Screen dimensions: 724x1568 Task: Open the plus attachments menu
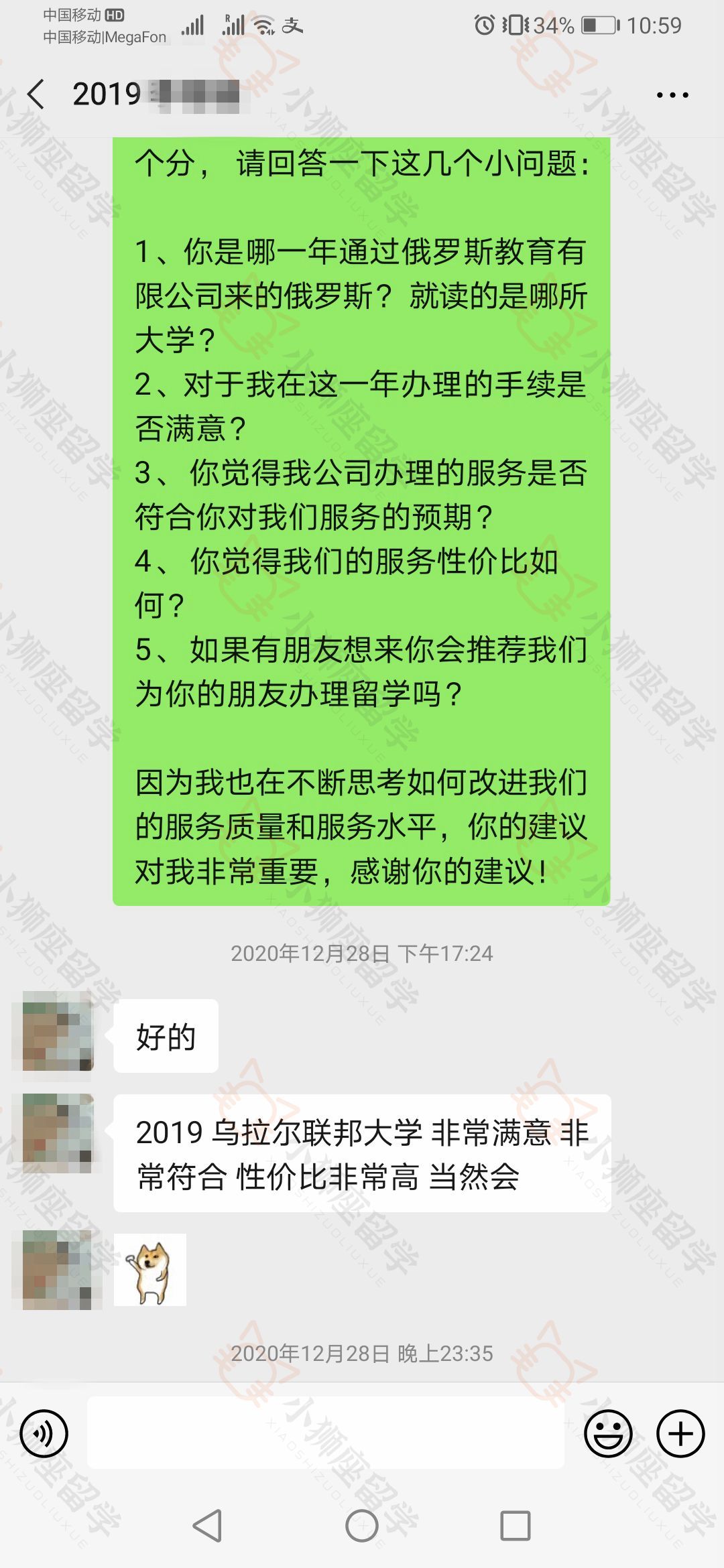point(680,1434)
